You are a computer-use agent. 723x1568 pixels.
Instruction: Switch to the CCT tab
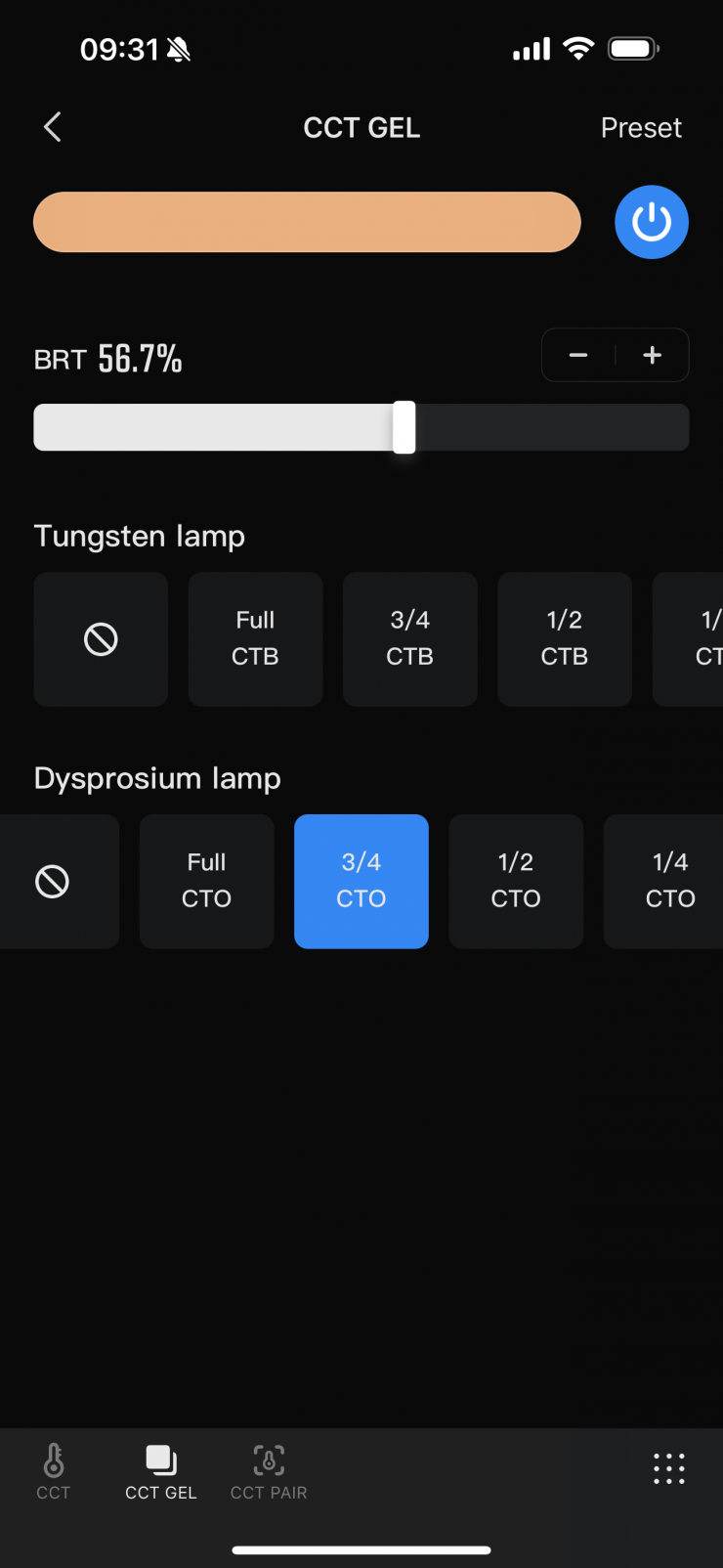[54, 1472]
